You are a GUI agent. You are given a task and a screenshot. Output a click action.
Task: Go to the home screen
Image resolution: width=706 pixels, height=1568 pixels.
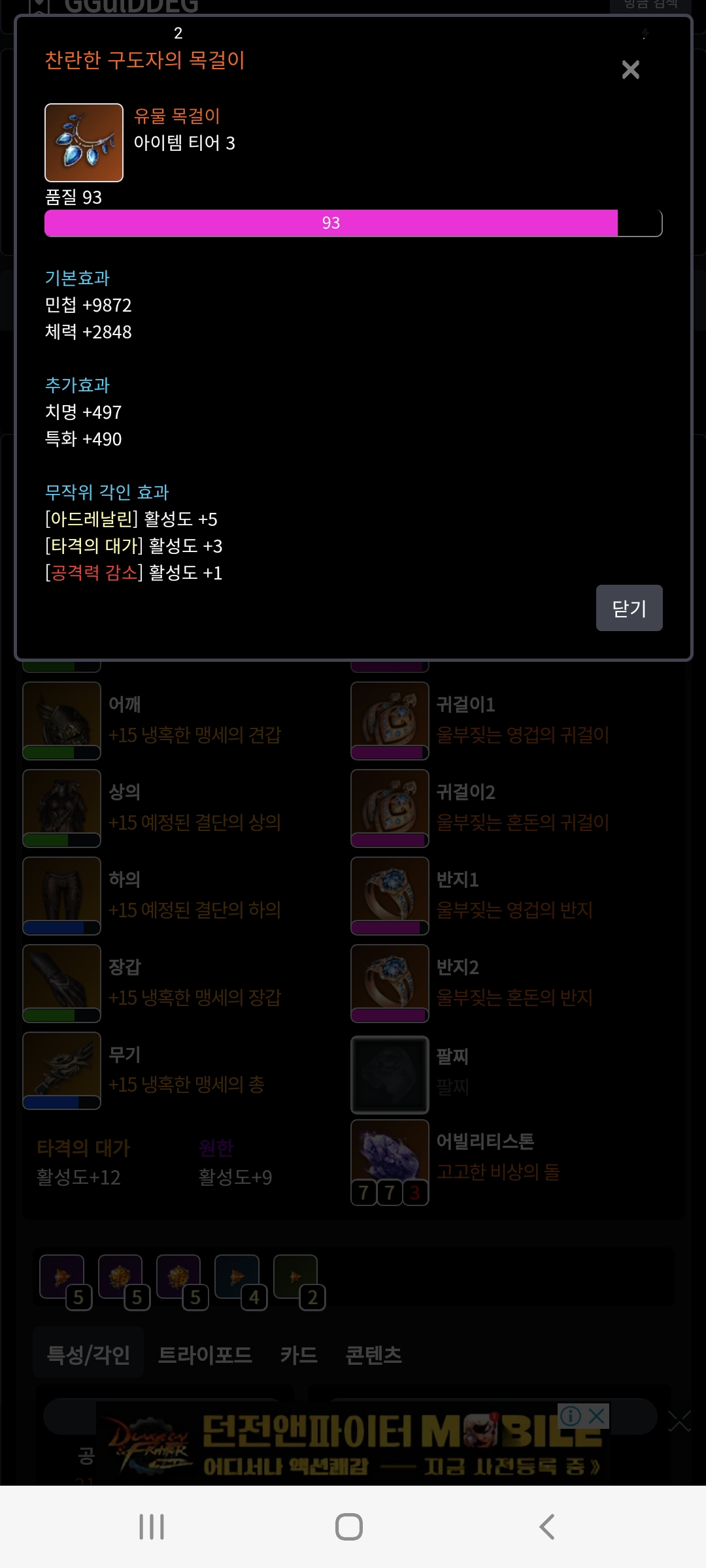coord(349,1527)
